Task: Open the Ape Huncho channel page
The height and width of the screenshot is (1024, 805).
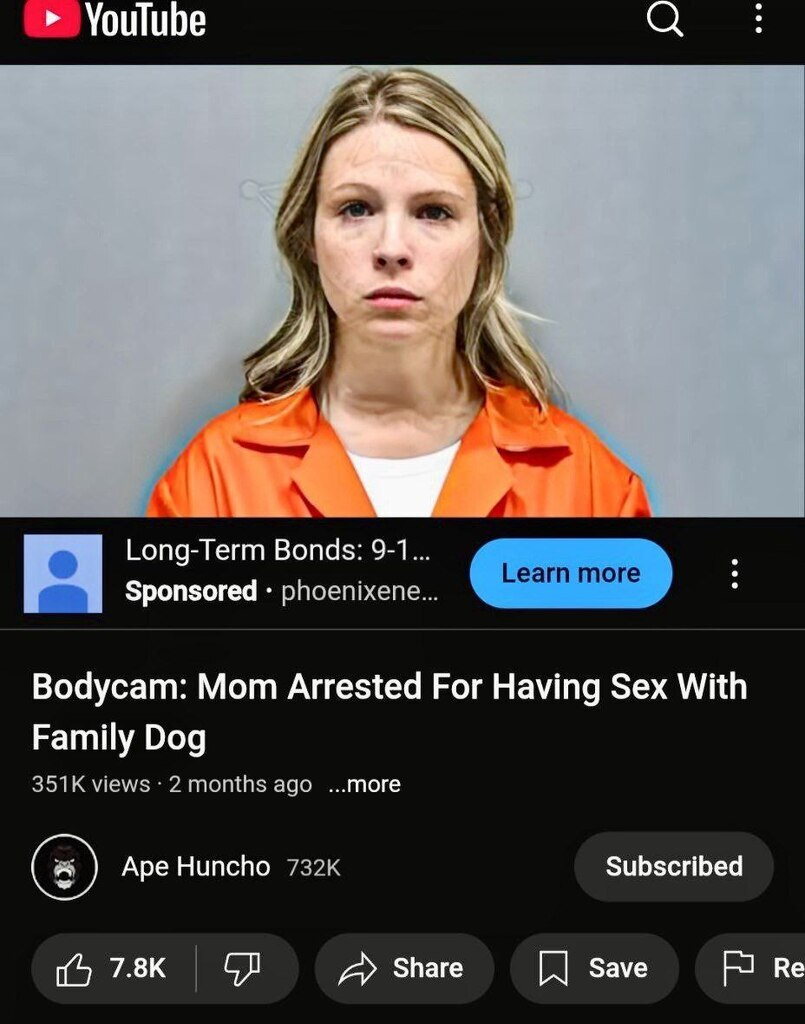Action: click(195, 866)
